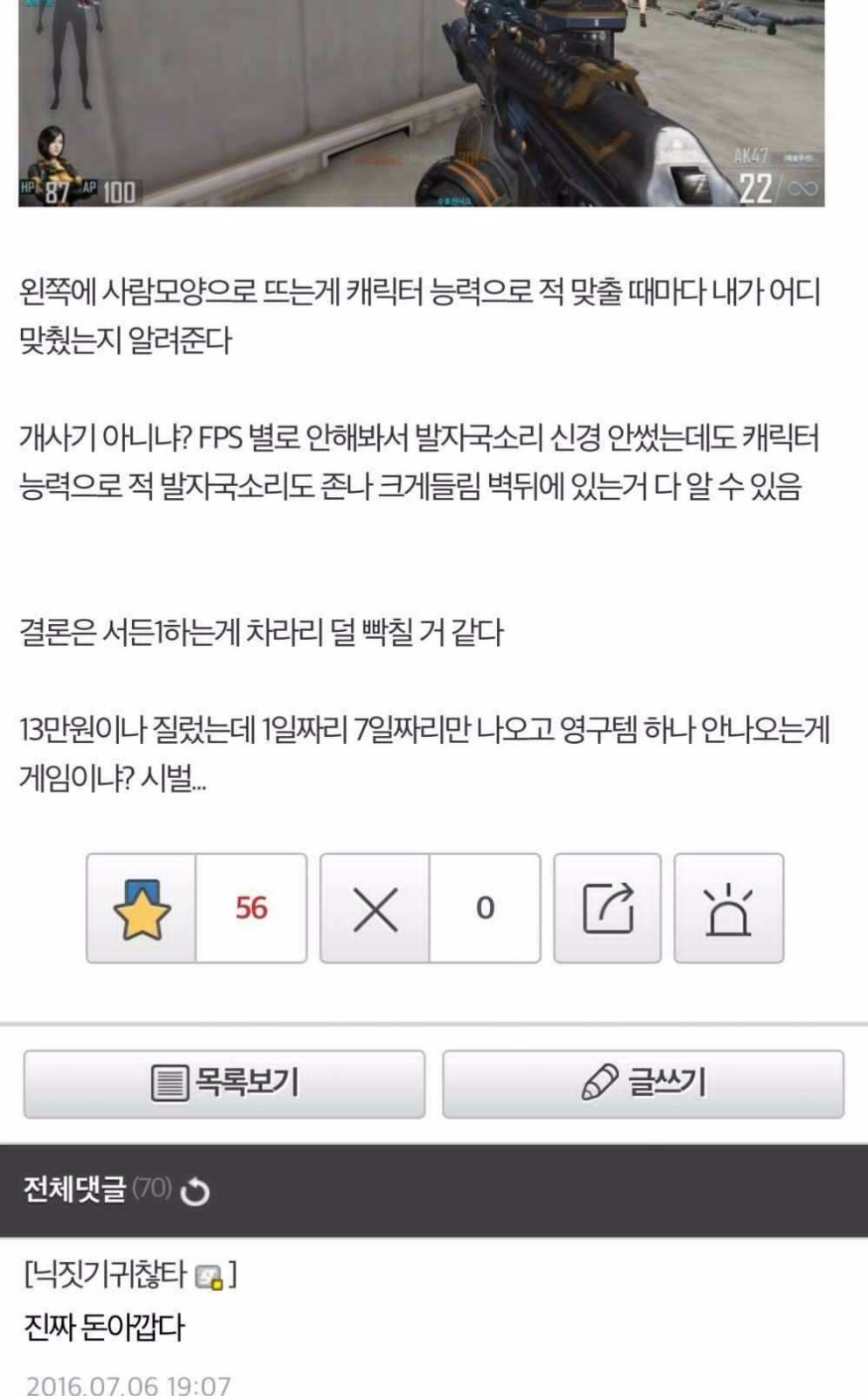This screenshot has height=1396, width=868.
Task: Refresh the comment list with the circular arrow icon
Action: tap(196, 1190)
